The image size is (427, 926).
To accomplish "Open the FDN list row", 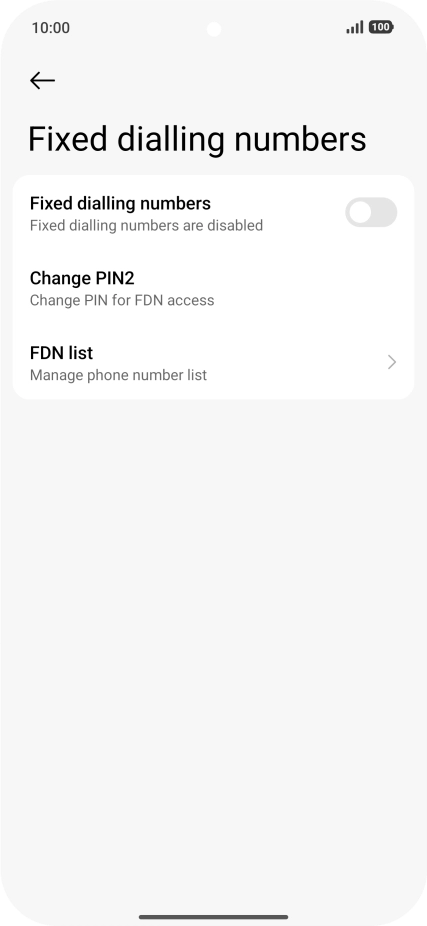I will 213,363.
